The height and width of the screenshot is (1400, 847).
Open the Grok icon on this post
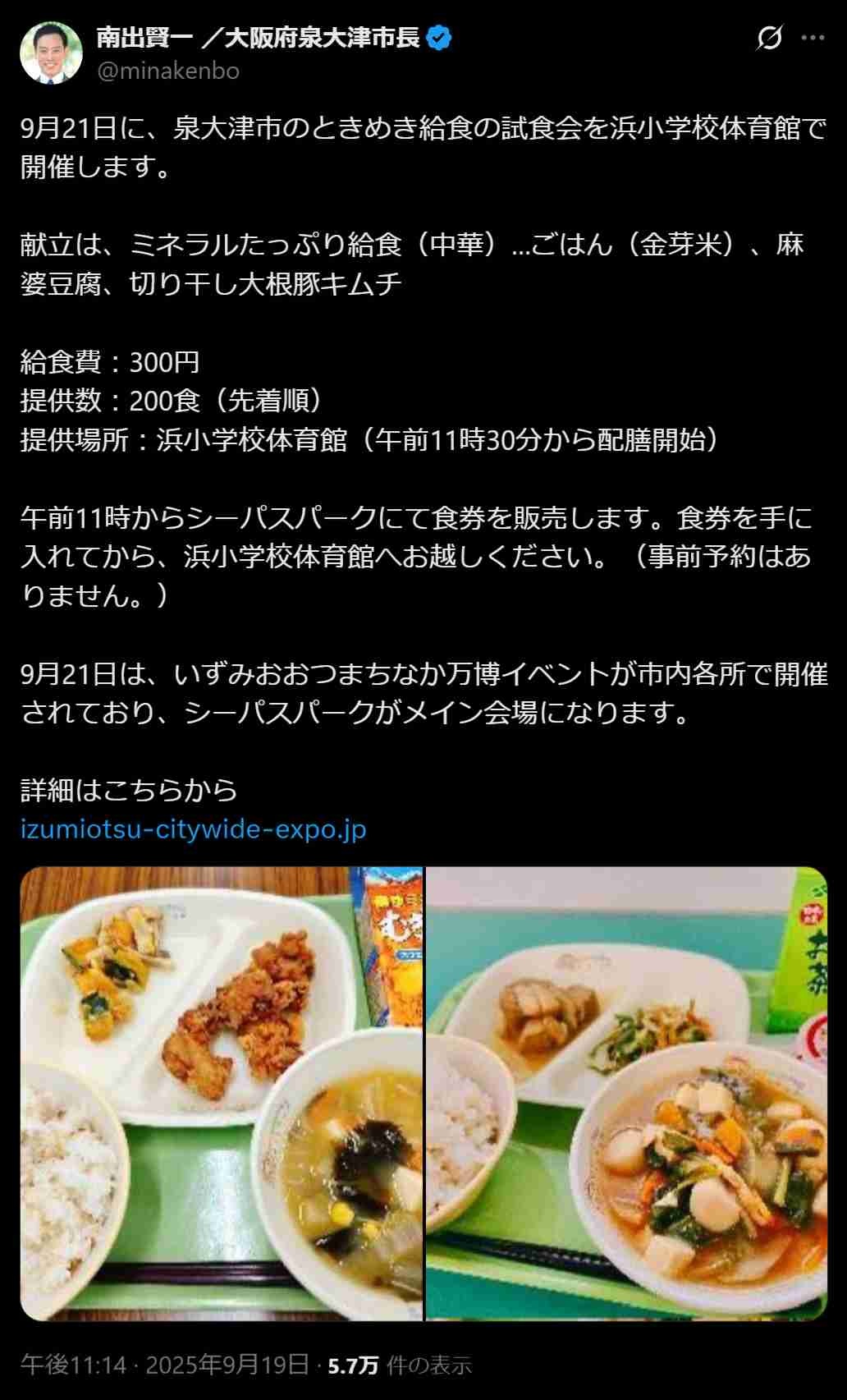(769, 38)
